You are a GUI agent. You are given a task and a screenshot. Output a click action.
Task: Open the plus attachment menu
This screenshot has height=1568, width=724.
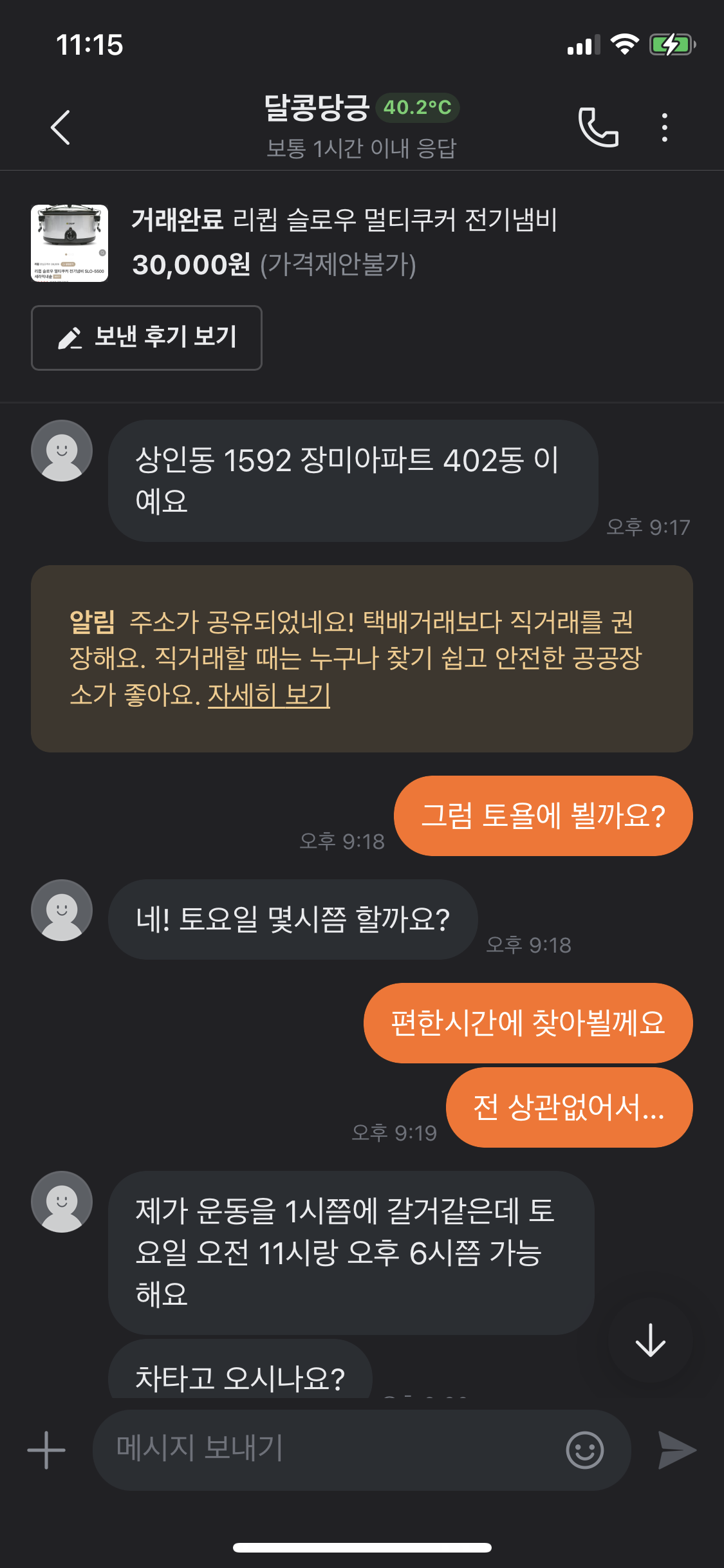[x=46, y=1450]
